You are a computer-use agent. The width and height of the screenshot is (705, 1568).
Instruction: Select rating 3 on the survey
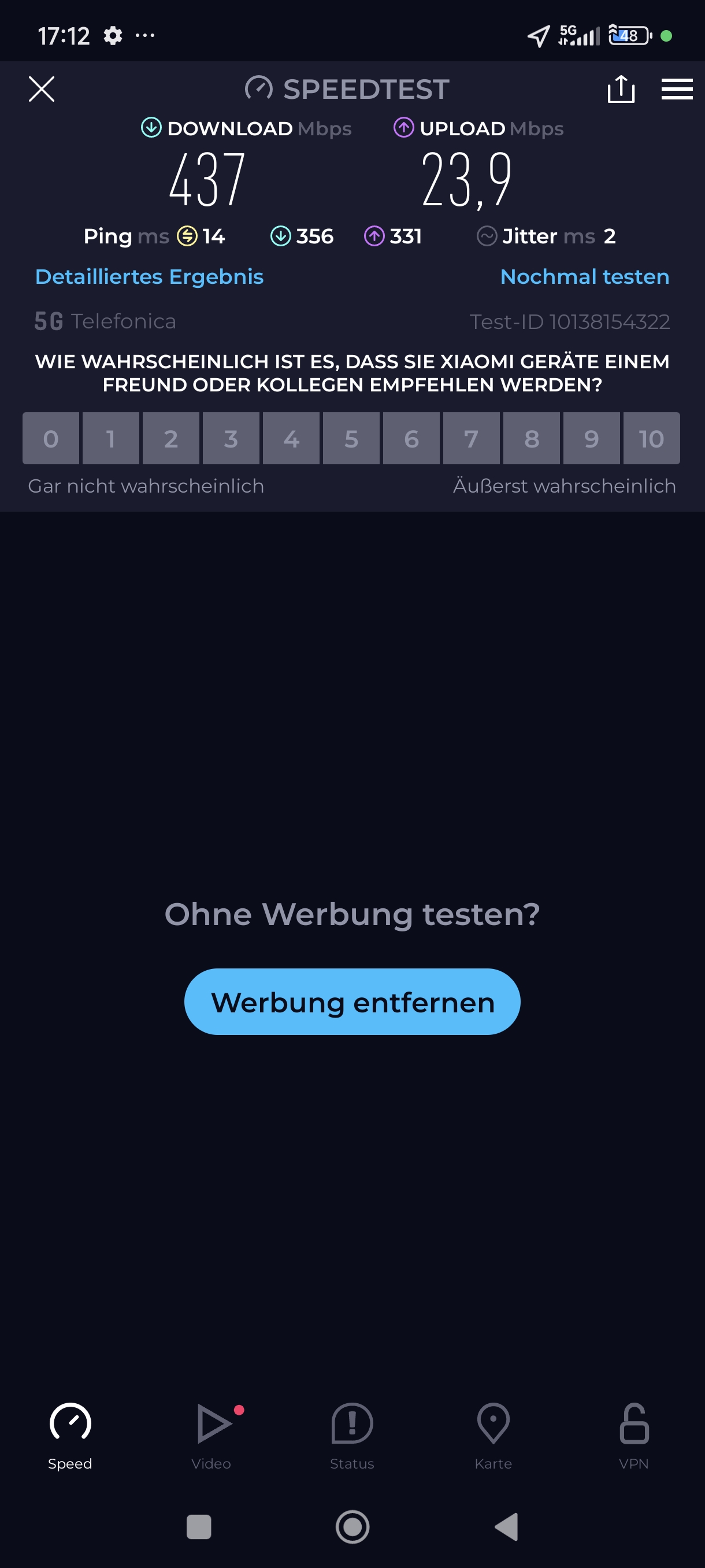[x=231, y=438]
